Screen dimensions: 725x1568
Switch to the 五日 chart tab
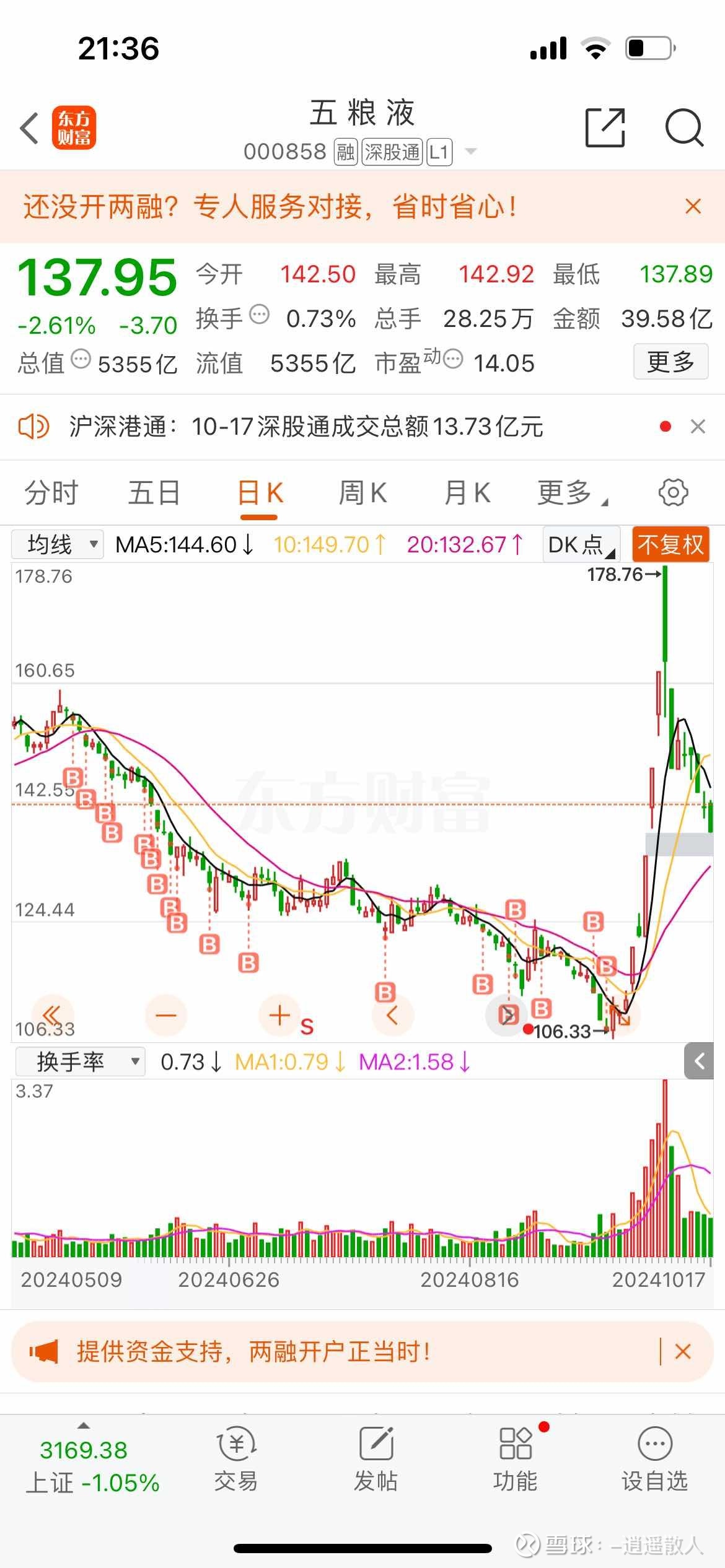tap(154, 493)
